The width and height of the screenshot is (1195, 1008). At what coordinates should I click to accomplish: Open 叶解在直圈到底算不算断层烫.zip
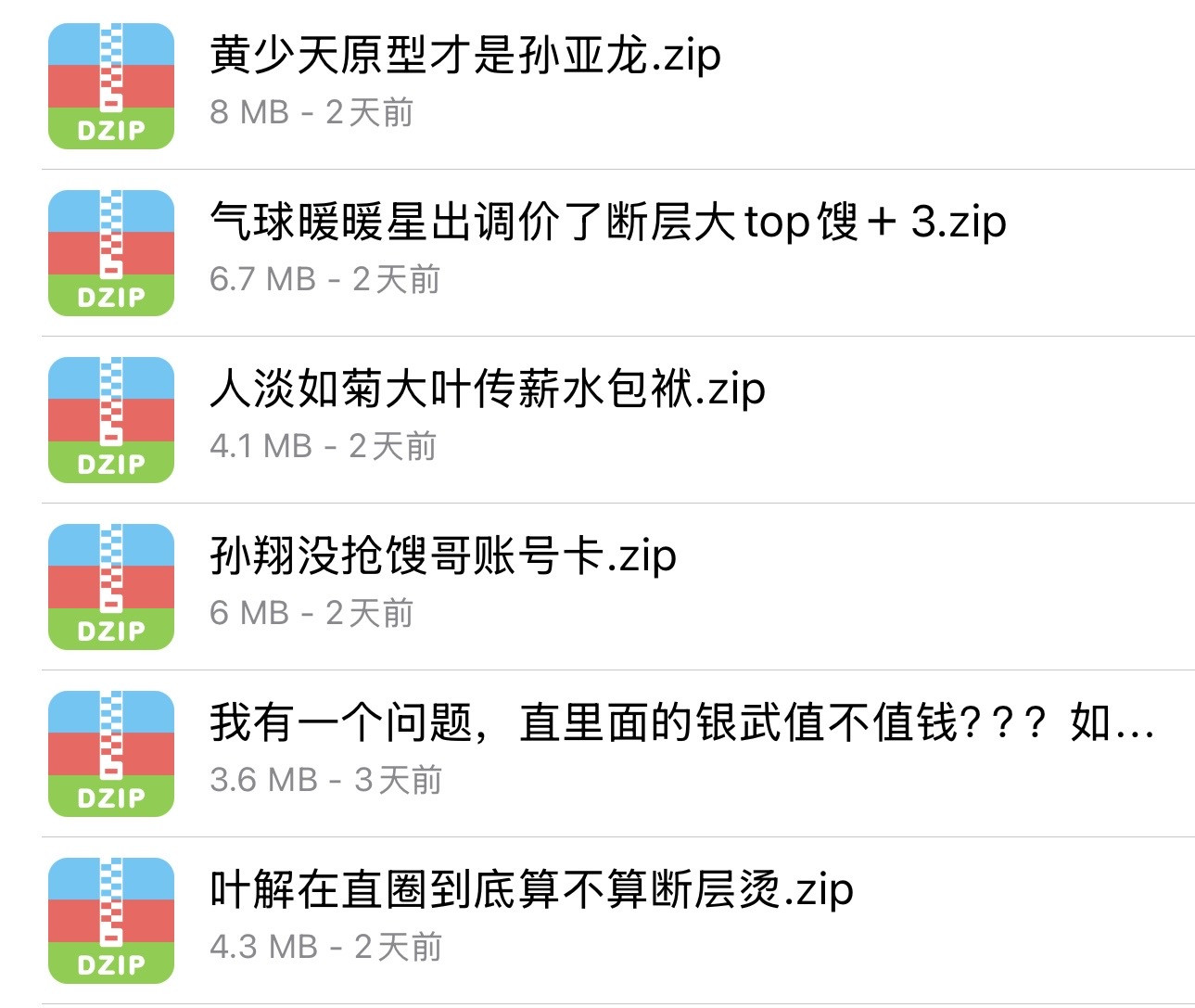pyautogui.click(x=531, y=891)
